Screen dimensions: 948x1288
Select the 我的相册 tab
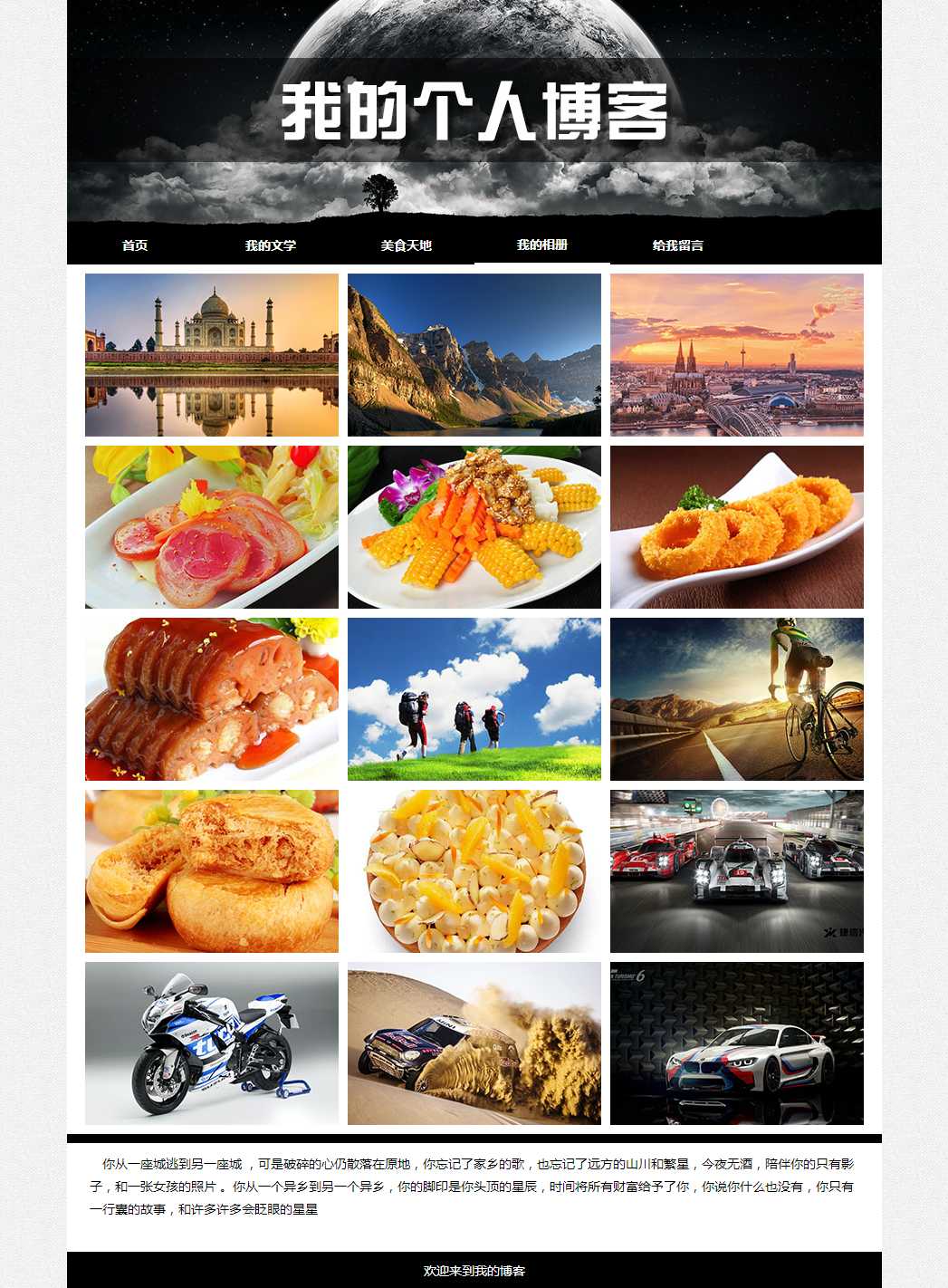pyautogui.click(x=542, y=245)
